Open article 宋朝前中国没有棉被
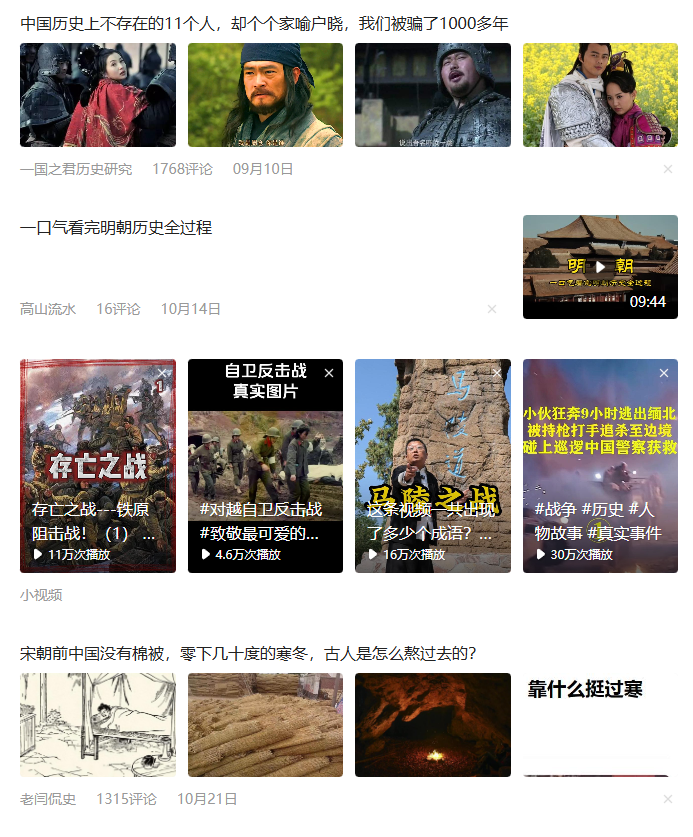Screen dimensions: 693x837 [248, 653]
